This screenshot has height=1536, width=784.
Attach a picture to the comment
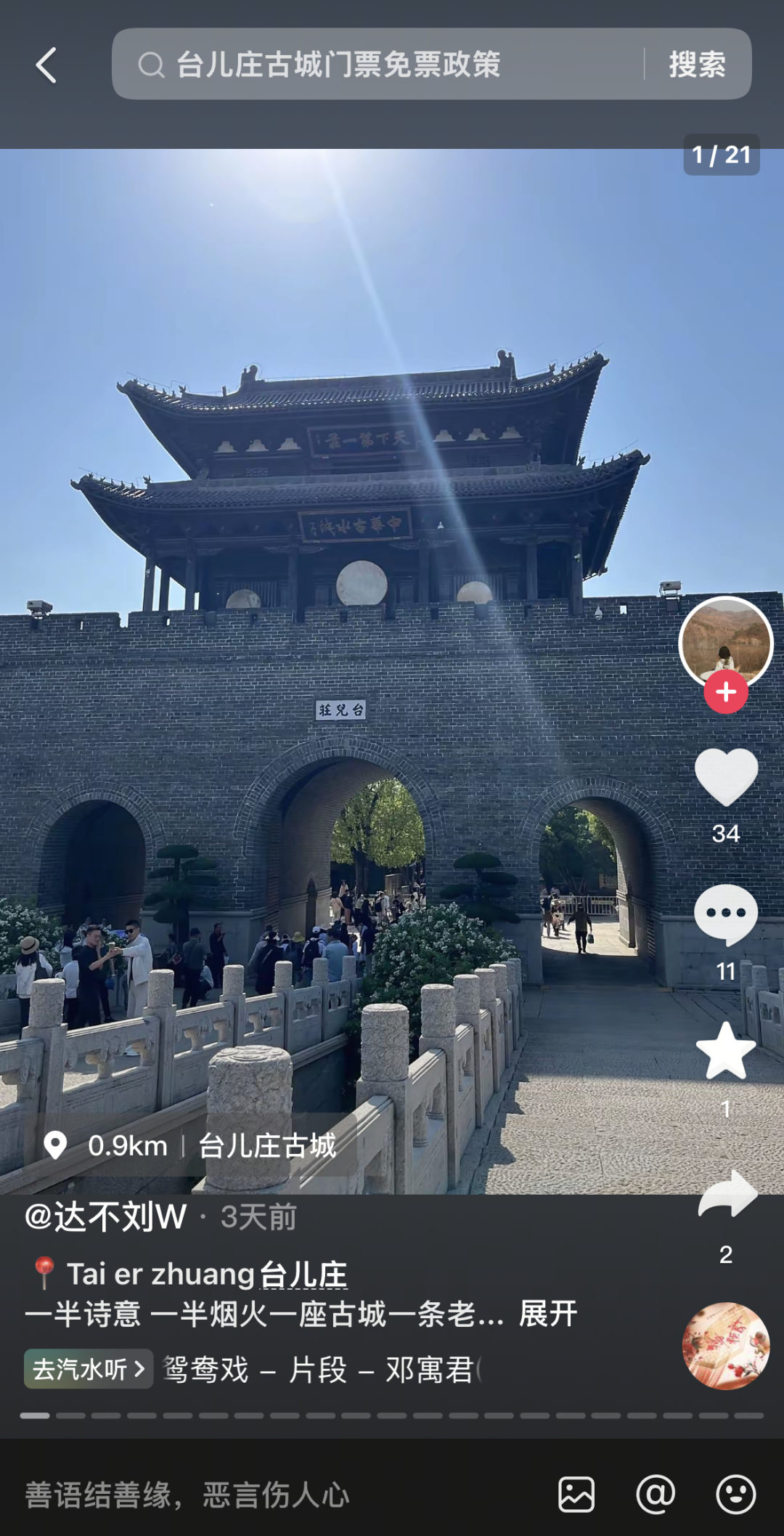pyautogui.click(x=576, y=1495)
